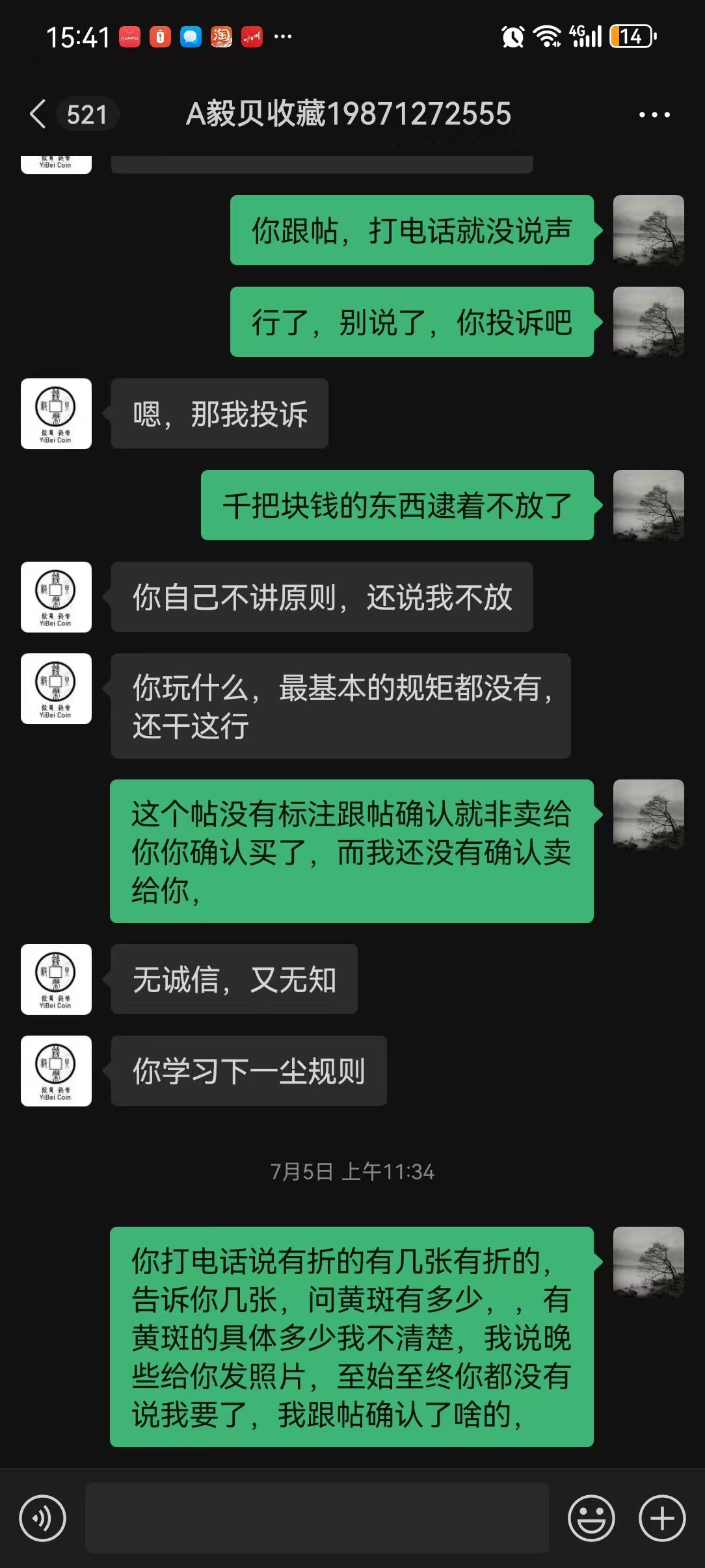Open my avatar beside 行了,别说了,你投诉吧
This screenshot has height=1568, width=705.
tap(648, 322)
